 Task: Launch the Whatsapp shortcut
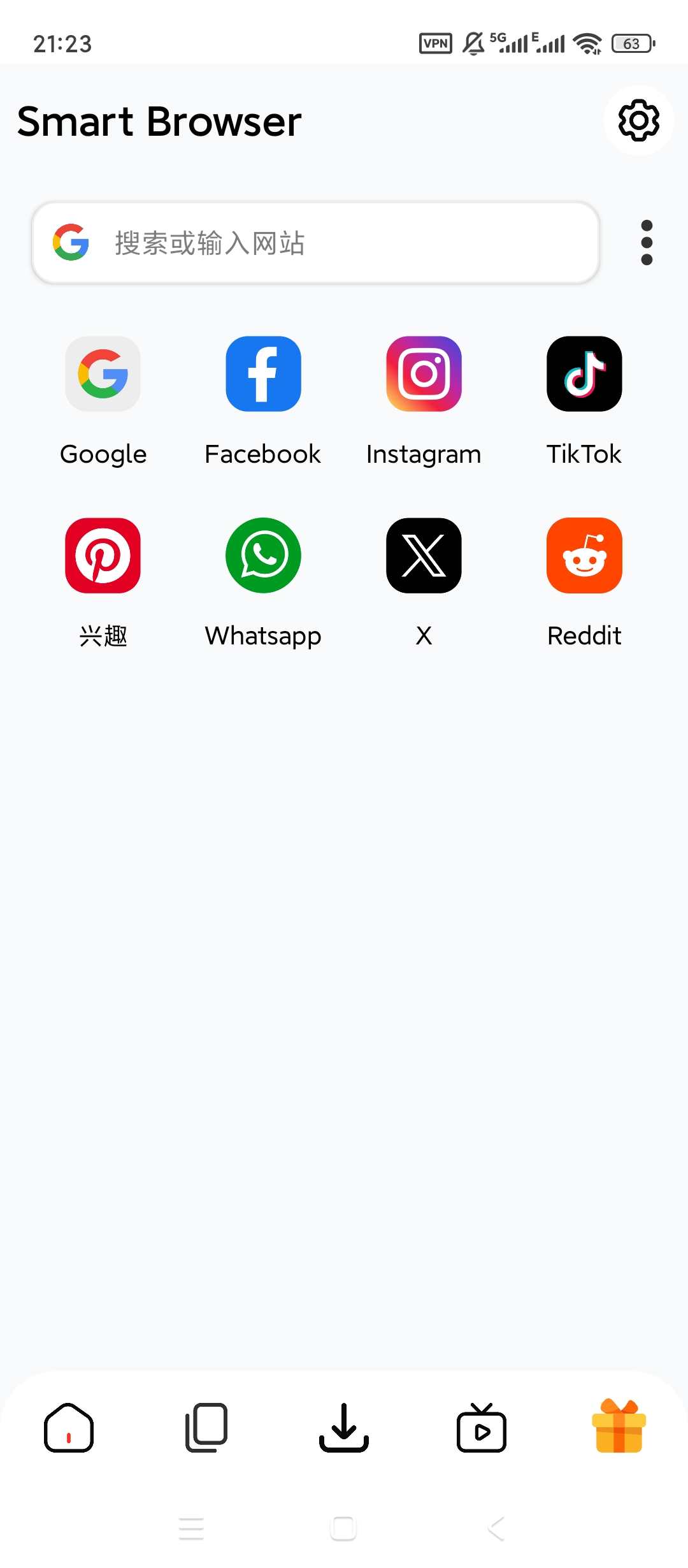coord(263,556)
